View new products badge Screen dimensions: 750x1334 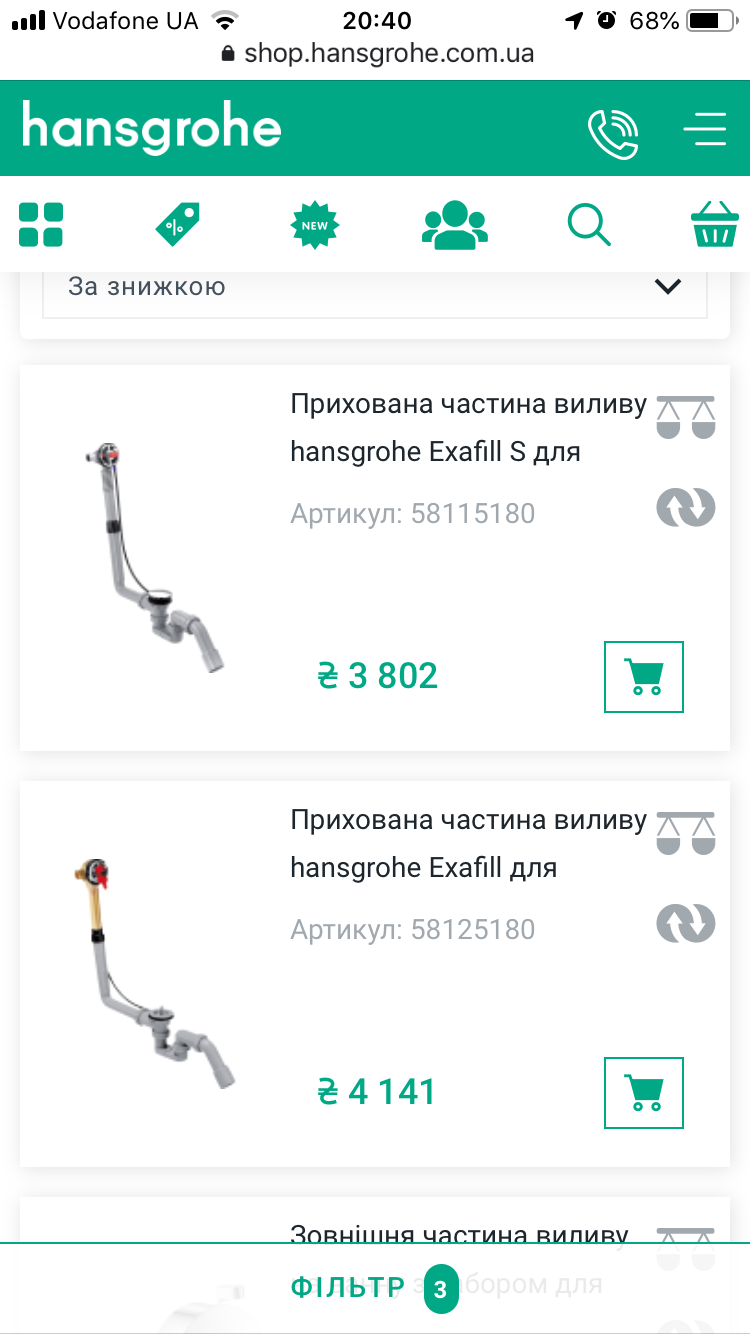pyautogui.click(x=315, y=225)
